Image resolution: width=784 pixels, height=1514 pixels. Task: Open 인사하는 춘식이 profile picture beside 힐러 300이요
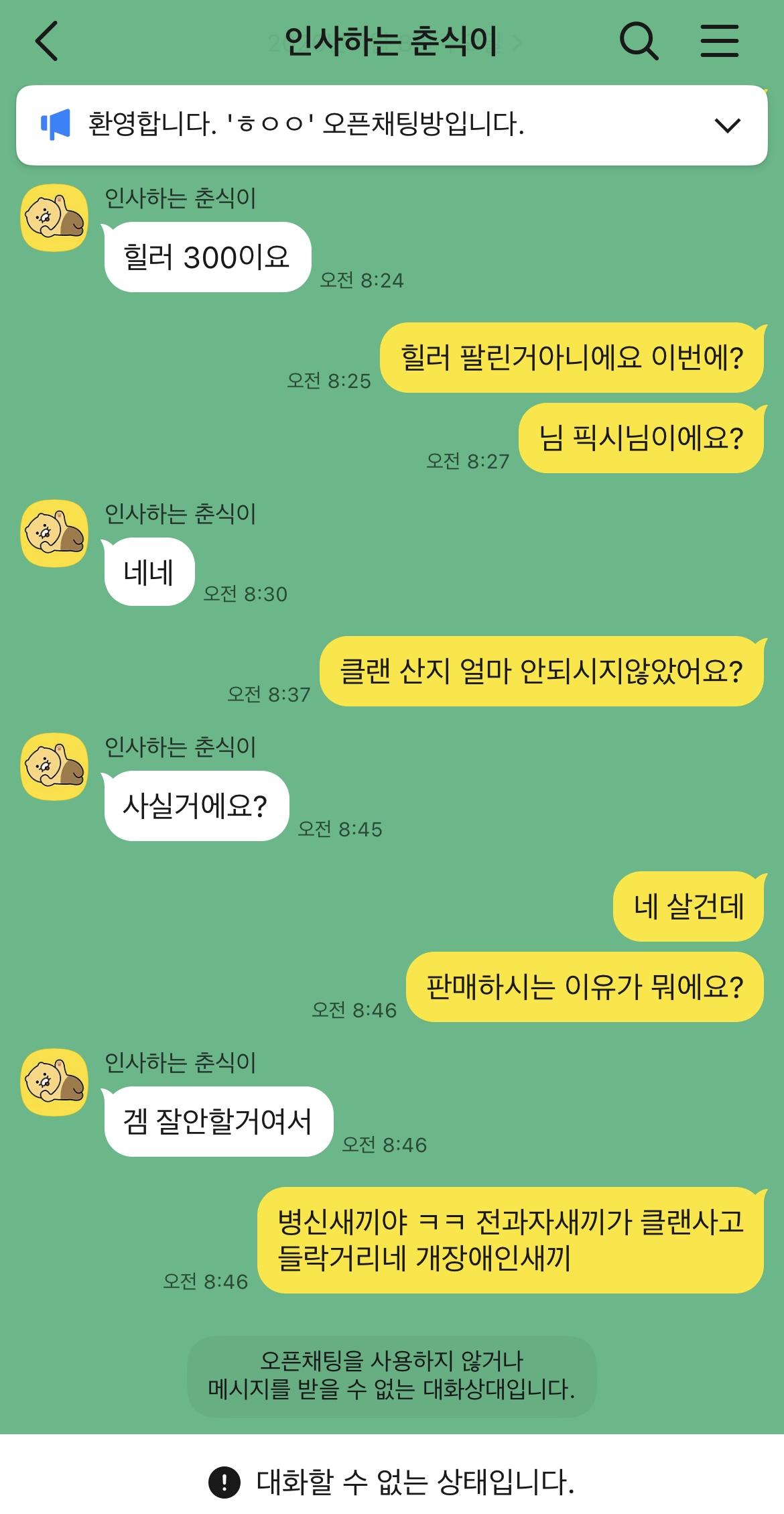pyautogui.click(x=54, y=218)
